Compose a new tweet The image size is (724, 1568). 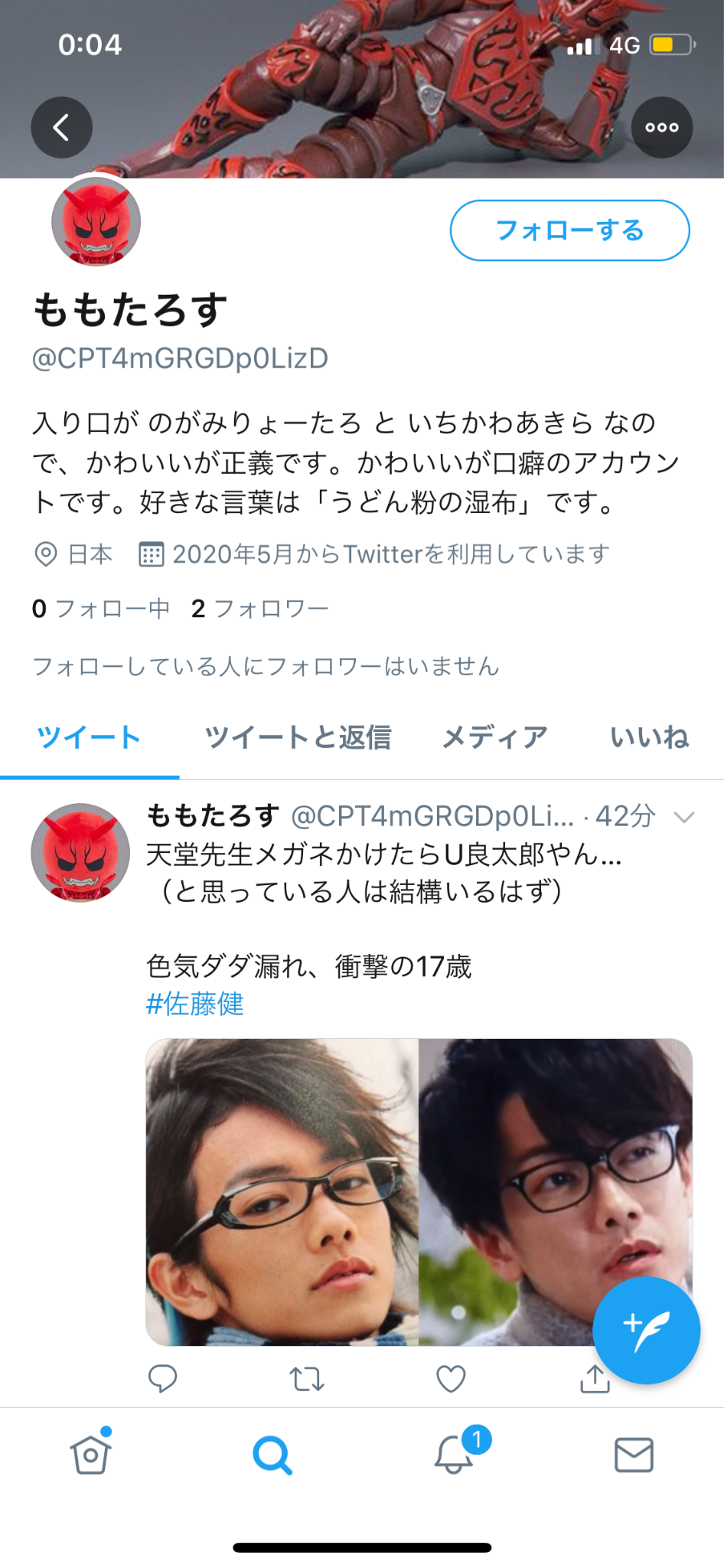pyautogui.click(x=646, y=1331)
